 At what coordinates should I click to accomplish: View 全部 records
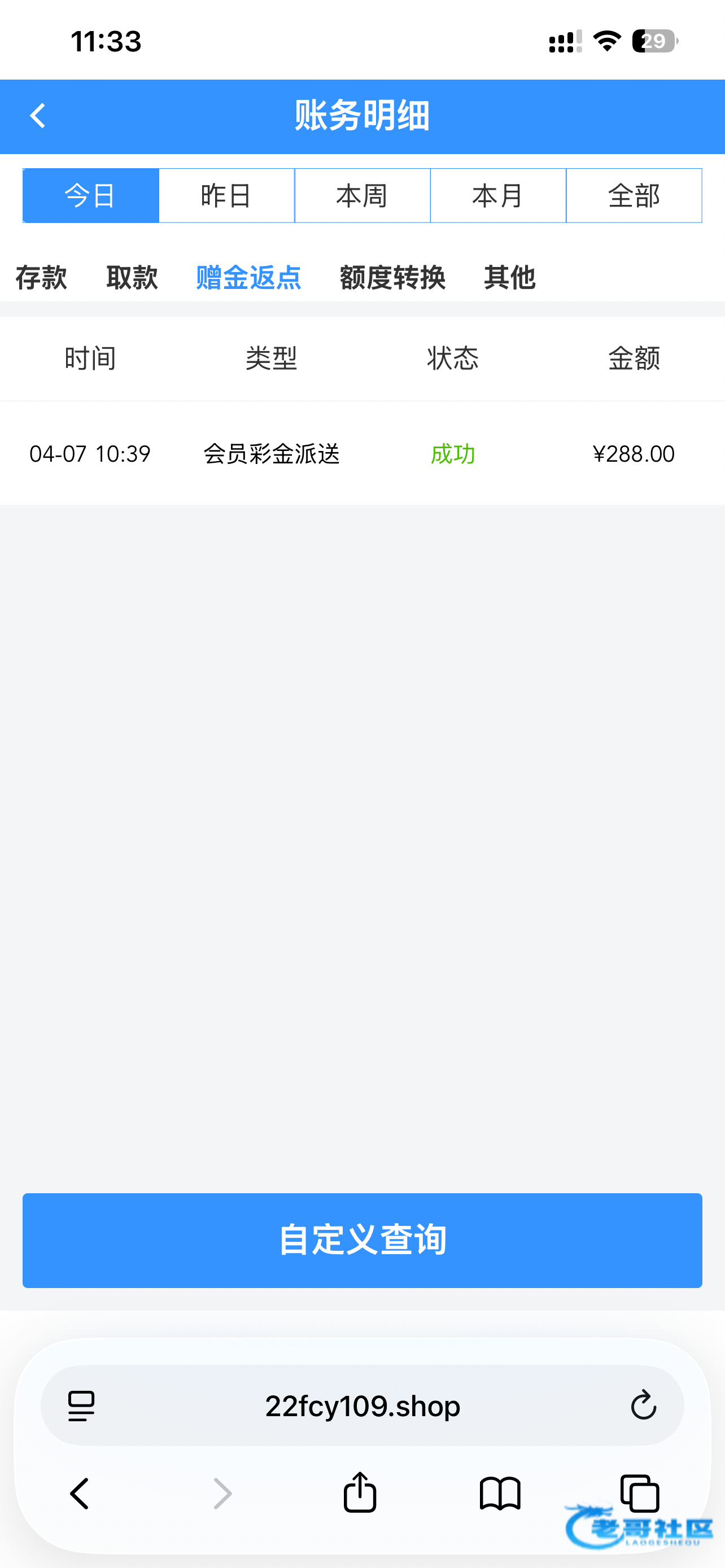coord(634,196)
